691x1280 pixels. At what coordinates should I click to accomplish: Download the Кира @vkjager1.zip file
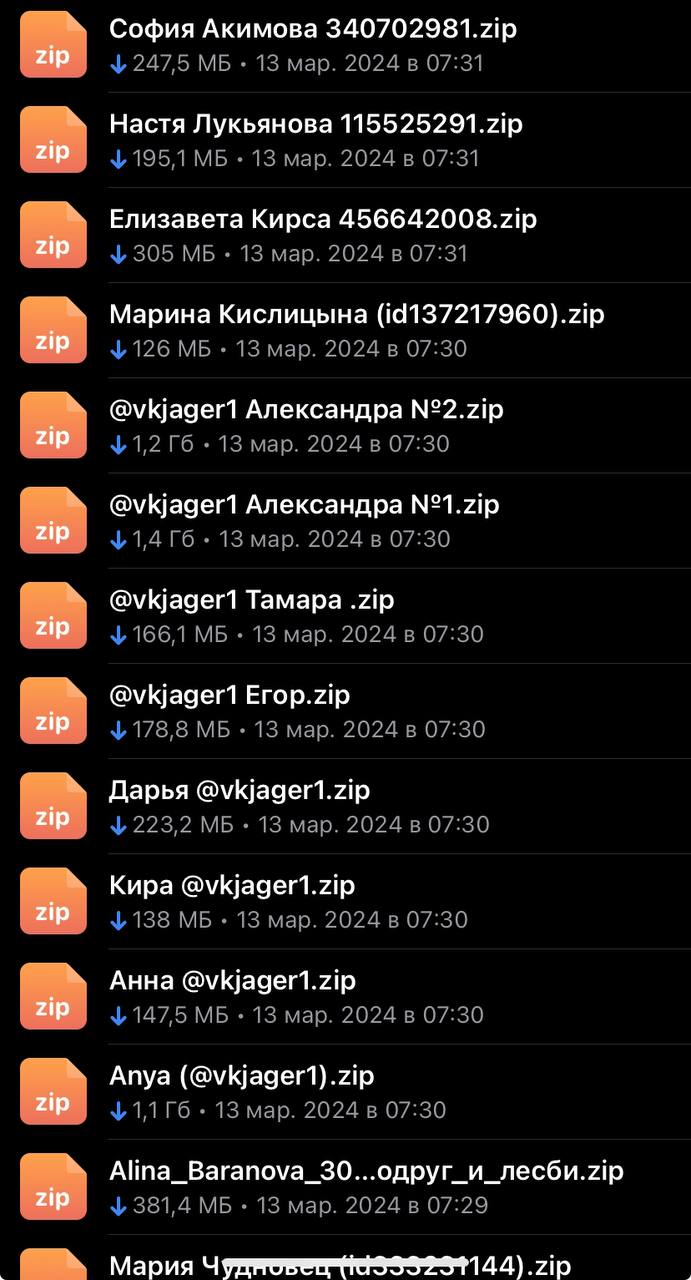click(119, 920)
